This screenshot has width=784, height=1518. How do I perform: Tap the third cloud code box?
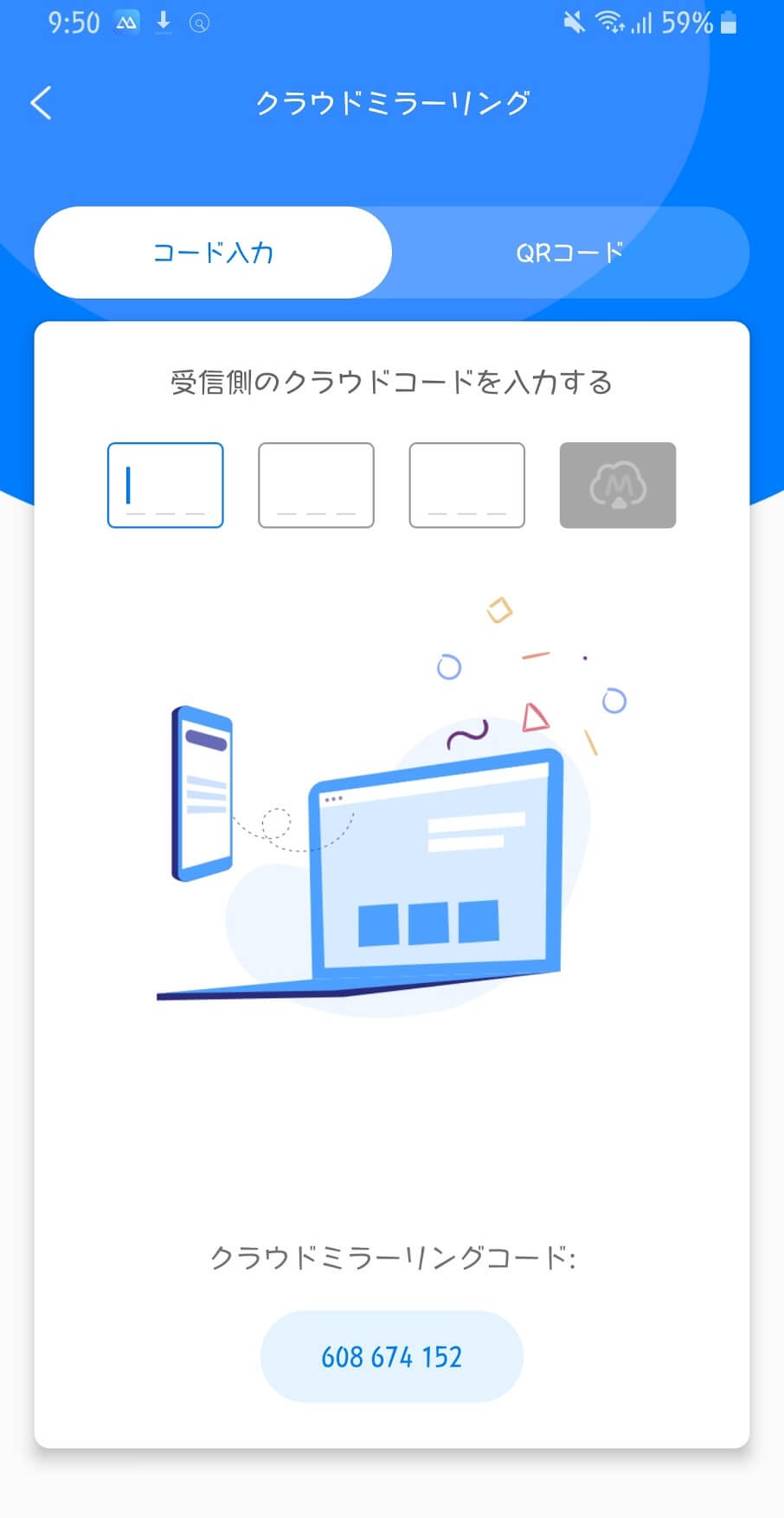(466, 485)
